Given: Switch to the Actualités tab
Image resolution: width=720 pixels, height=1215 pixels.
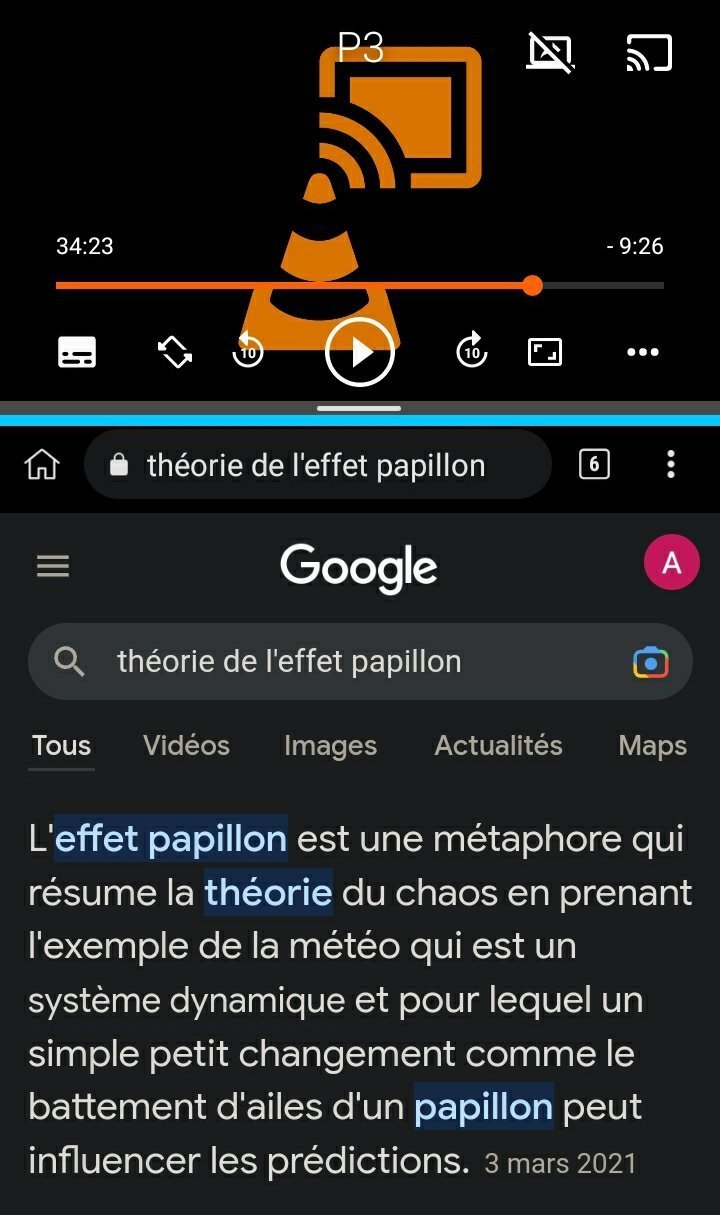Looking at the screenshot, I should point(498,746).
